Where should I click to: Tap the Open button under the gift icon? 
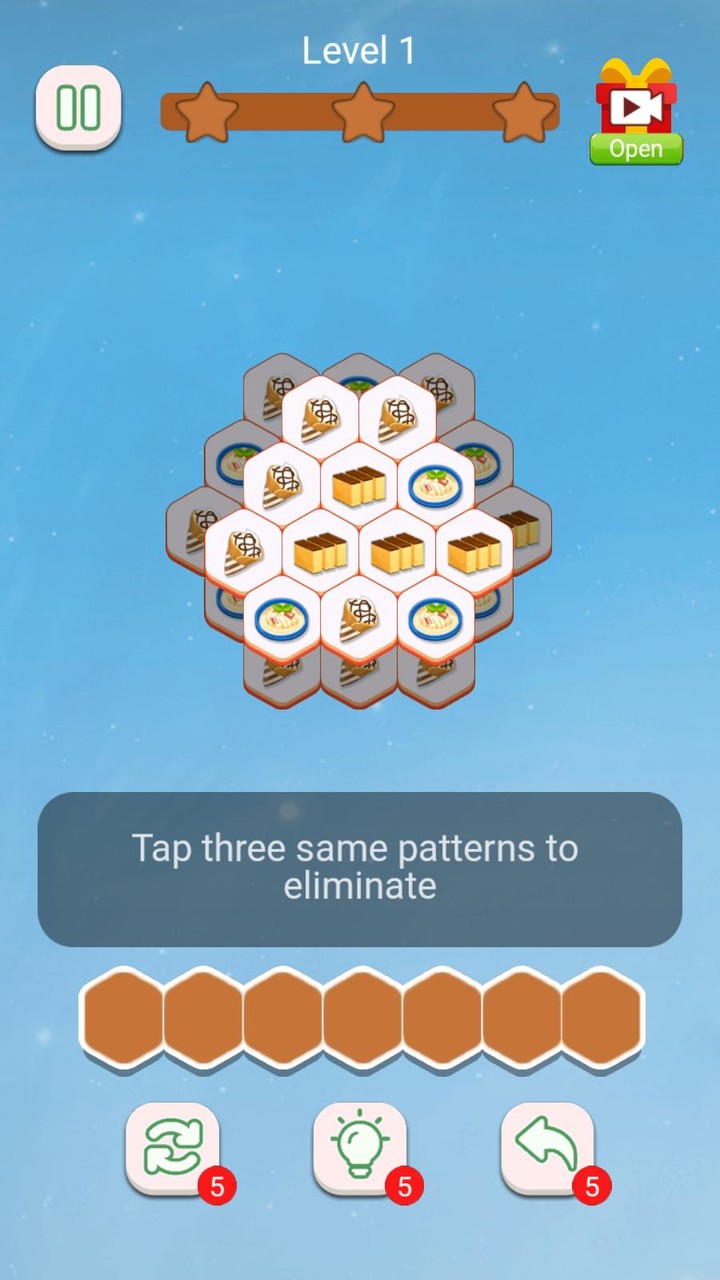click(636, 149)
